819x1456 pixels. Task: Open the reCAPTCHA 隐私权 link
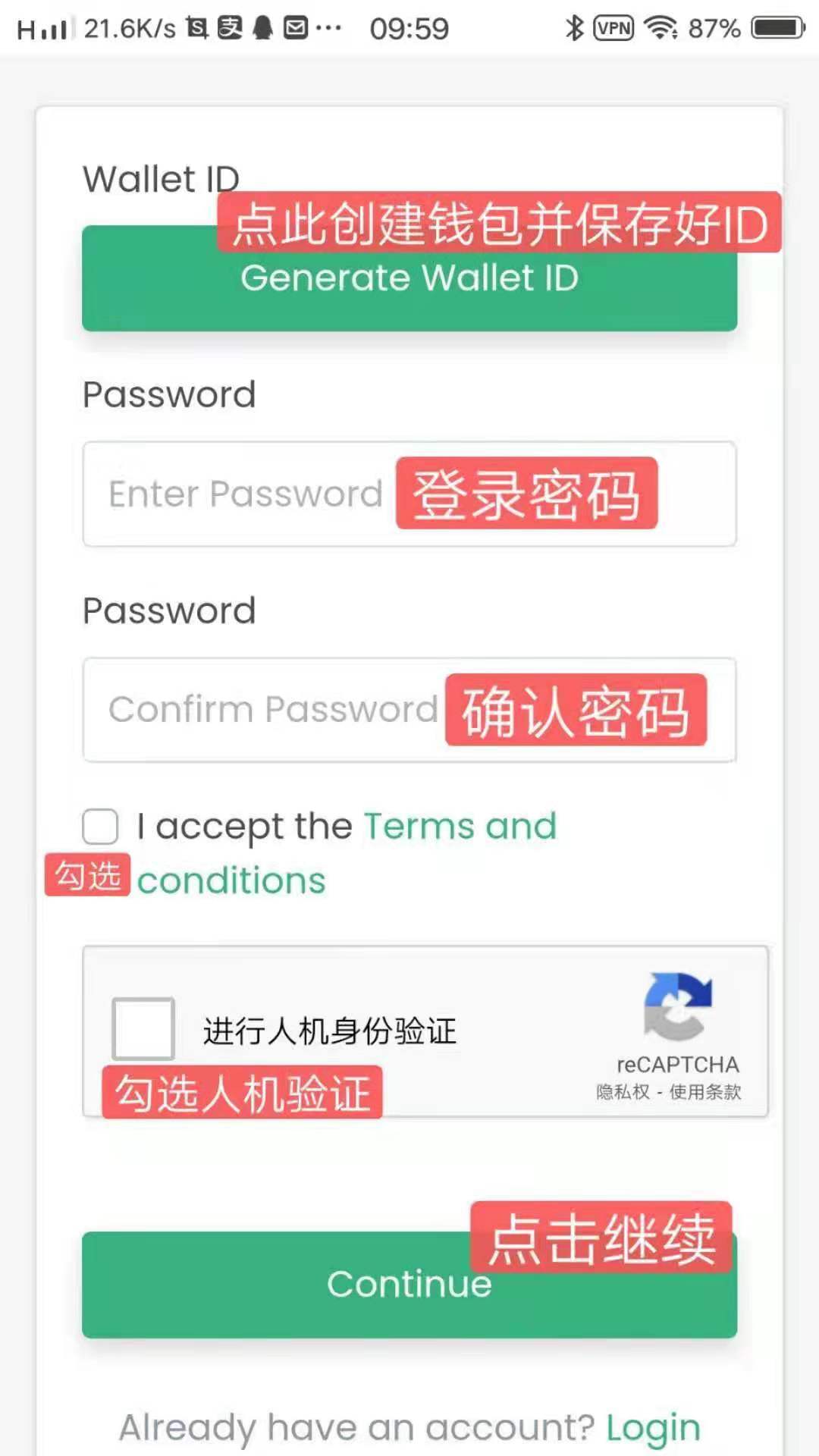(x=623, y=1092)
